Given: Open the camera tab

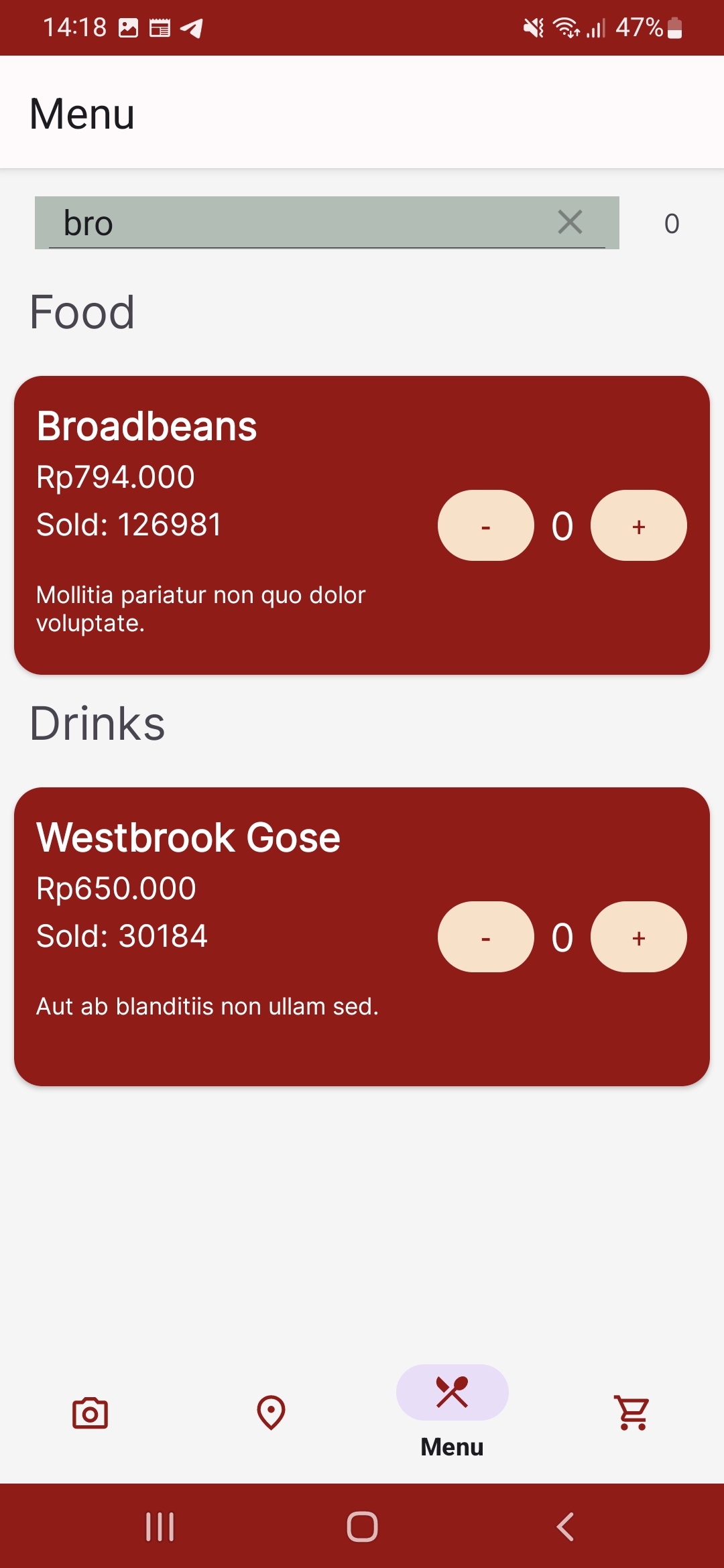Looking at the screenshot, I should pos(90,1413).
